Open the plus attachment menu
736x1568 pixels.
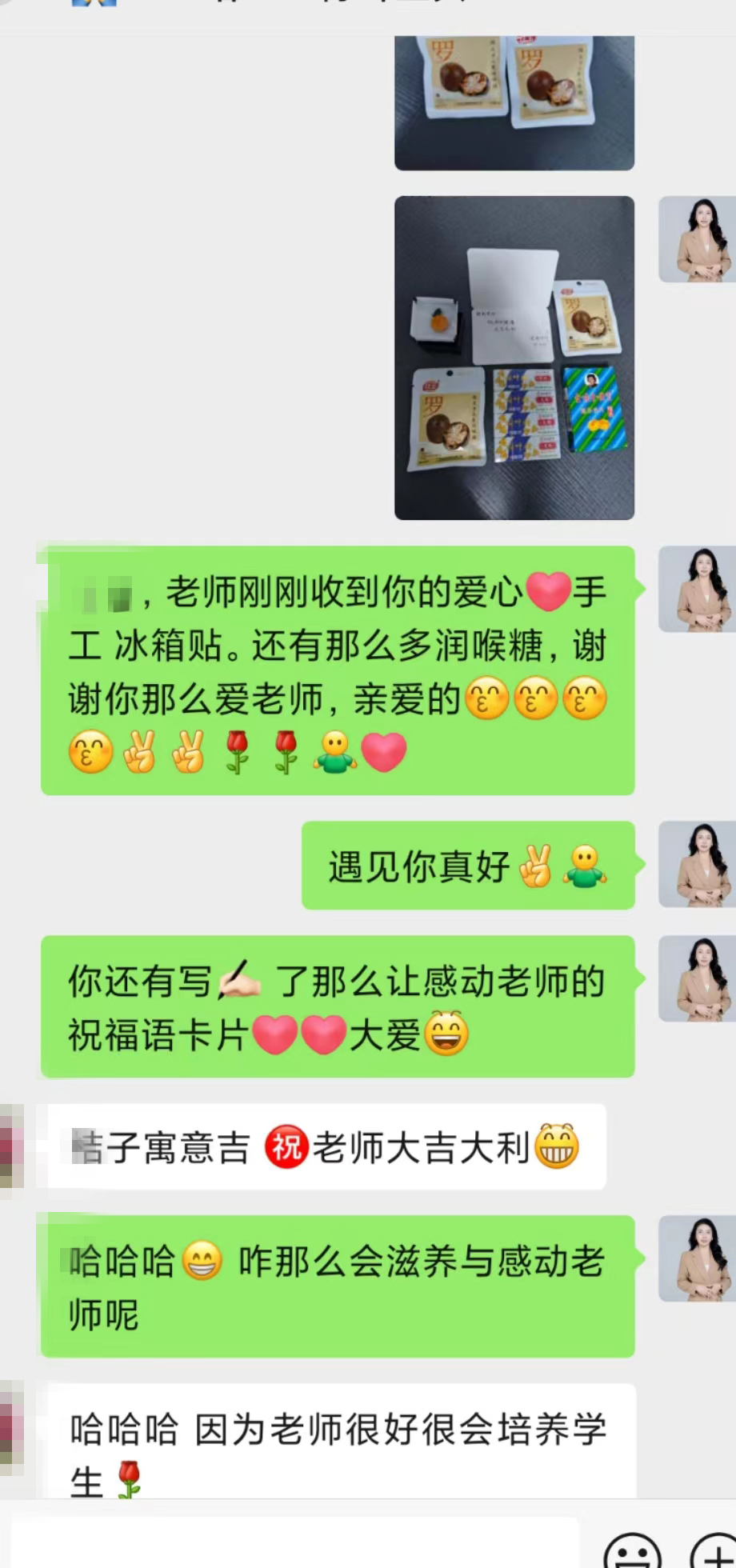714,1552
